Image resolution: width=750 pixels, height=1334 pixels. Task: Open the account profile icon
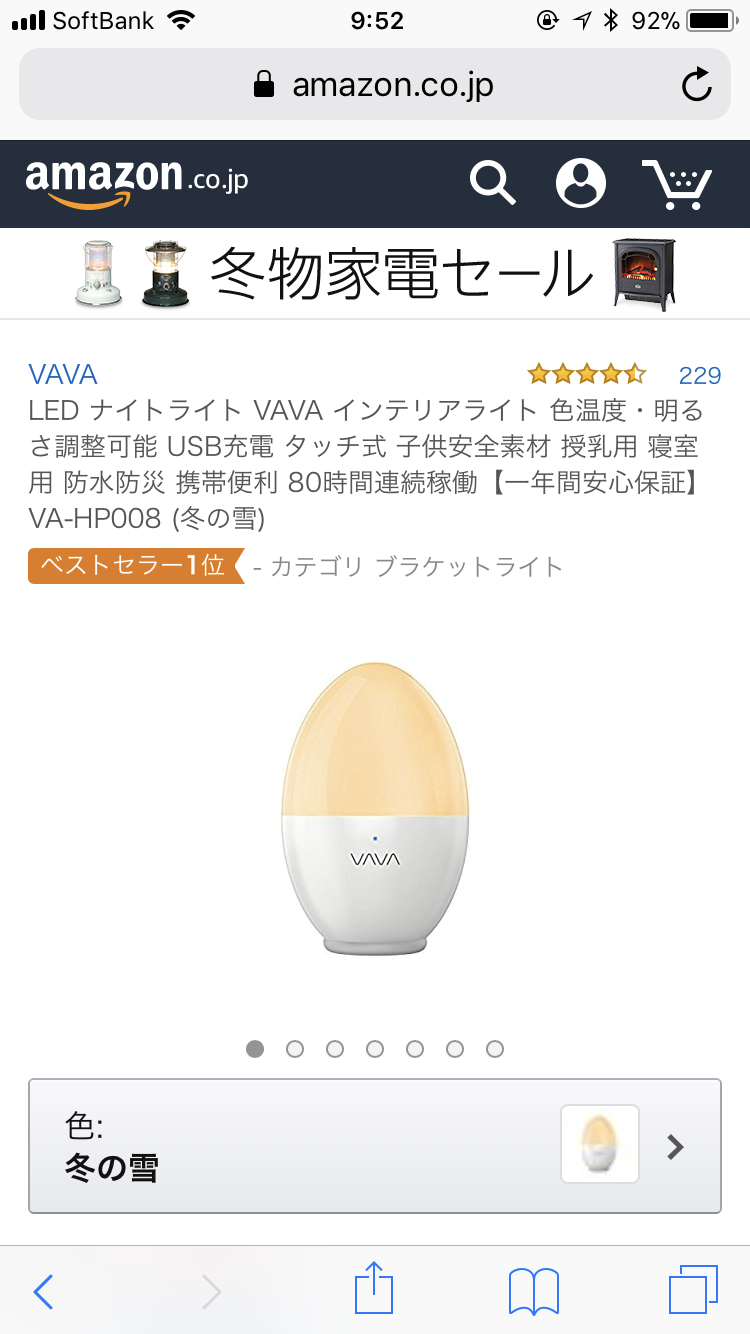[x=581, y=183]
